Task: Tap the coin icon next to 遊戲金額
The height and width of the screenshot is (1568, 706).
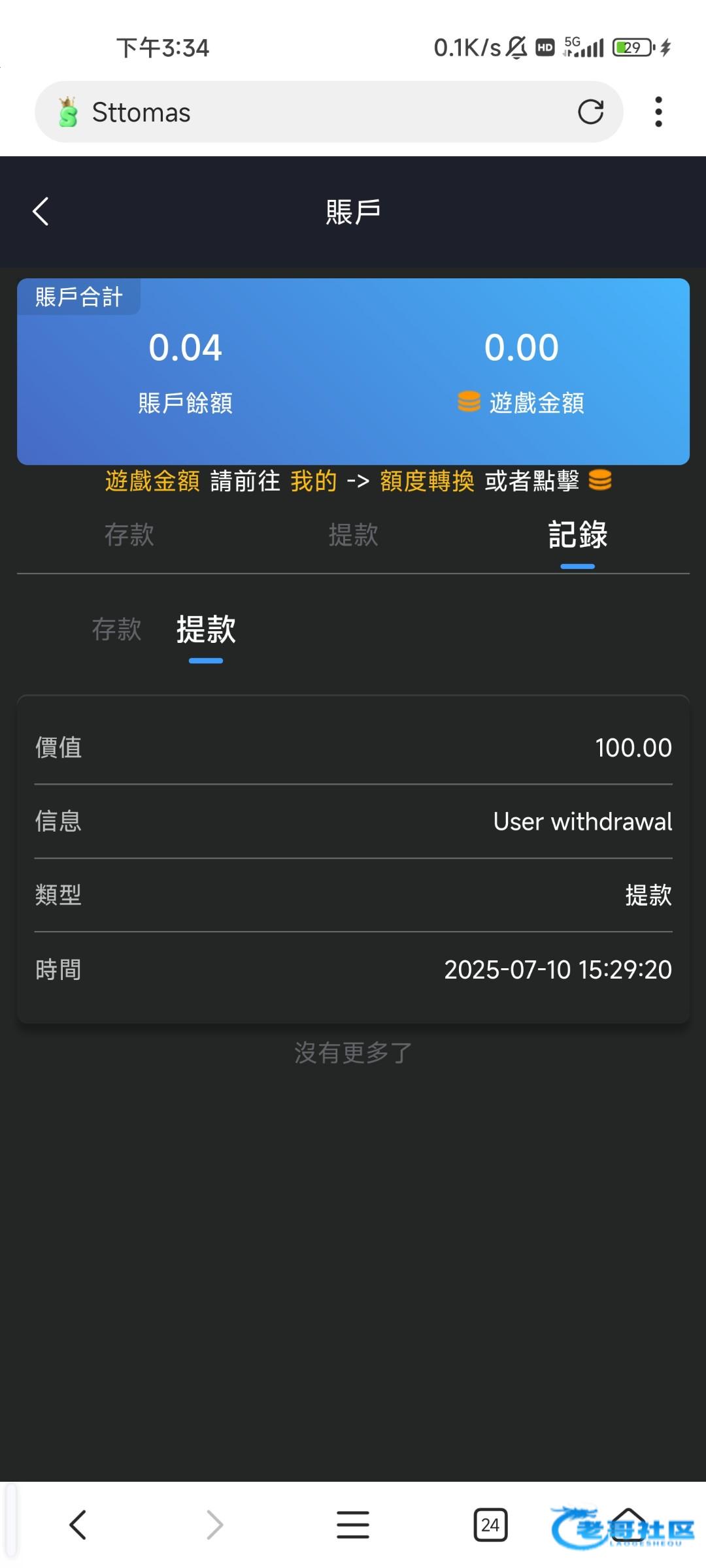Action: point(469,402)
